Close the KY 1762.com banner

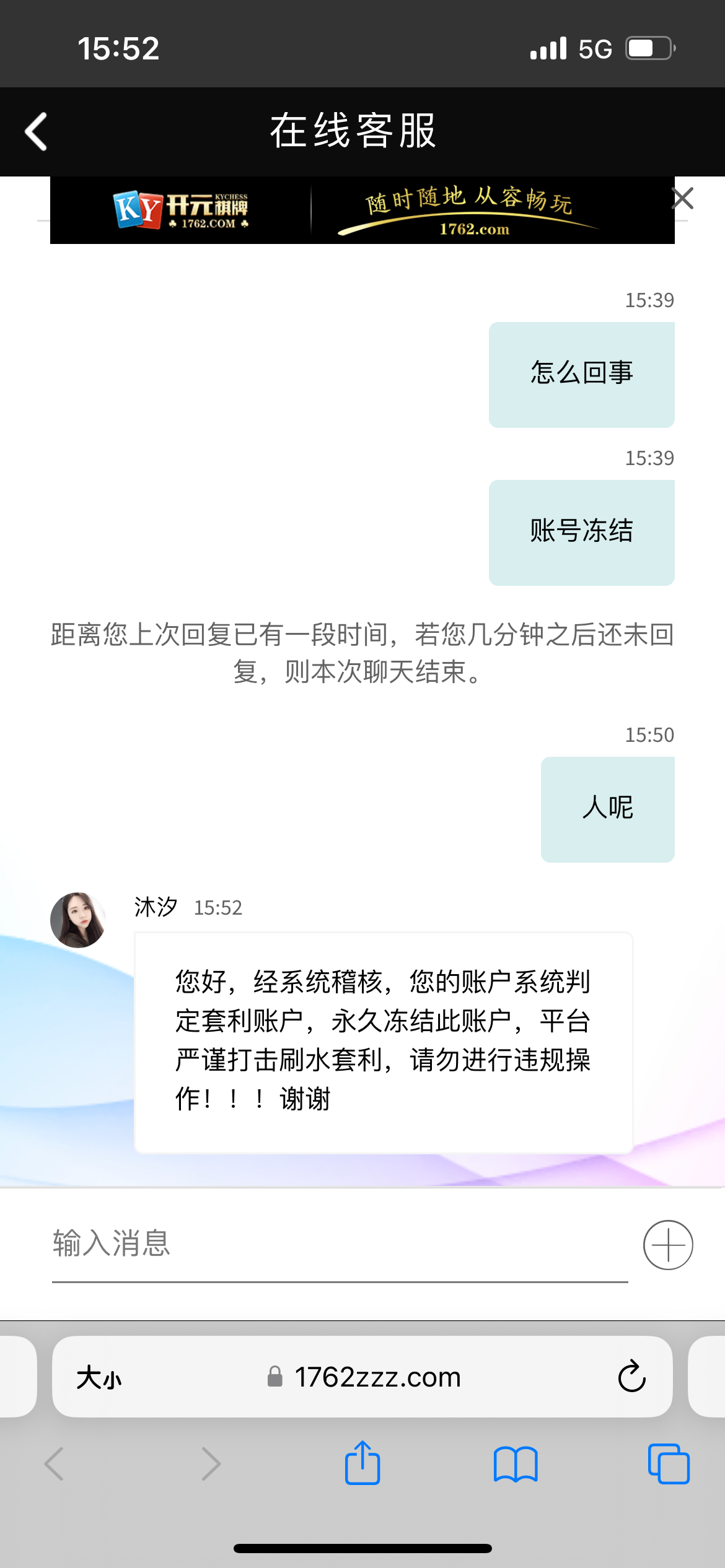(x=682, y=199)
